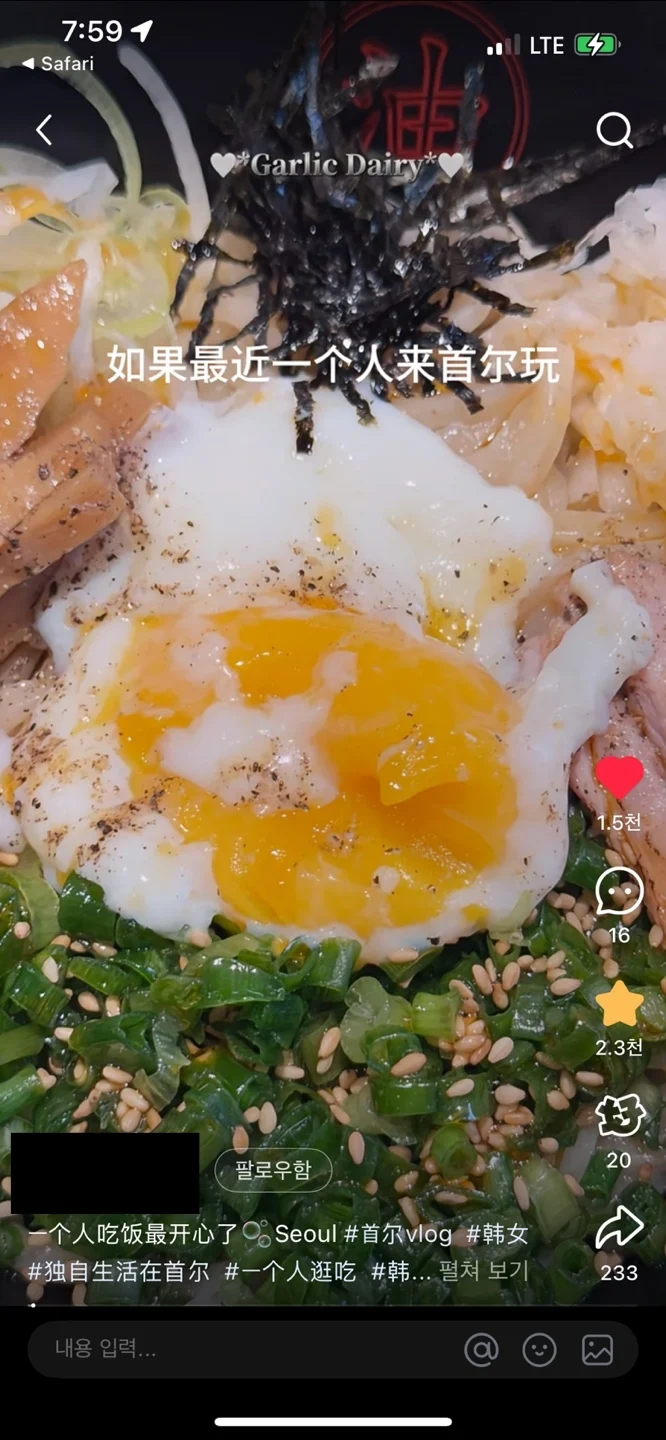Screen dimensions: 666x1440
Task: Share this video via the arrow icon
Action: [x=619, y=1229]
